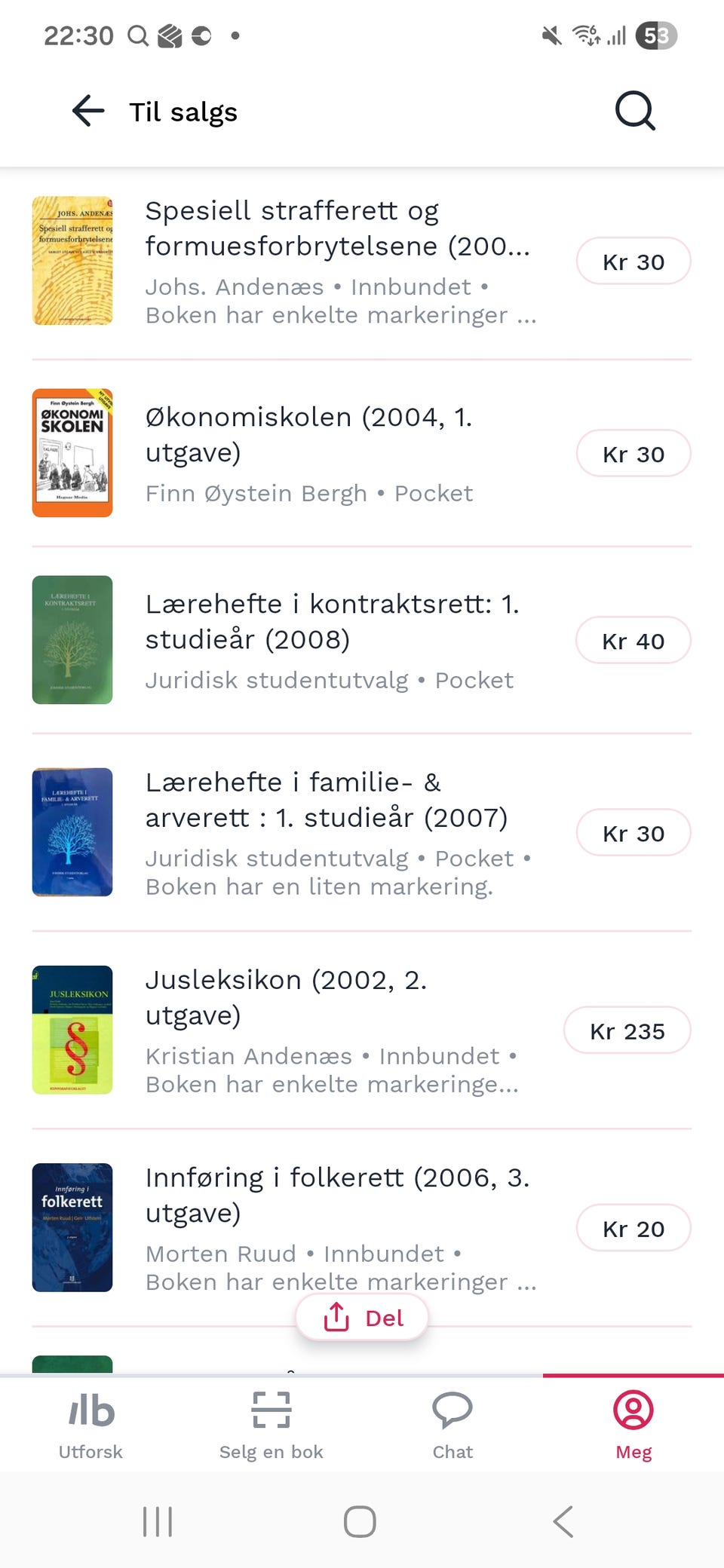Tap the Del share button
Viewport: 724px width, 1568px height.
coord(361,1317)
